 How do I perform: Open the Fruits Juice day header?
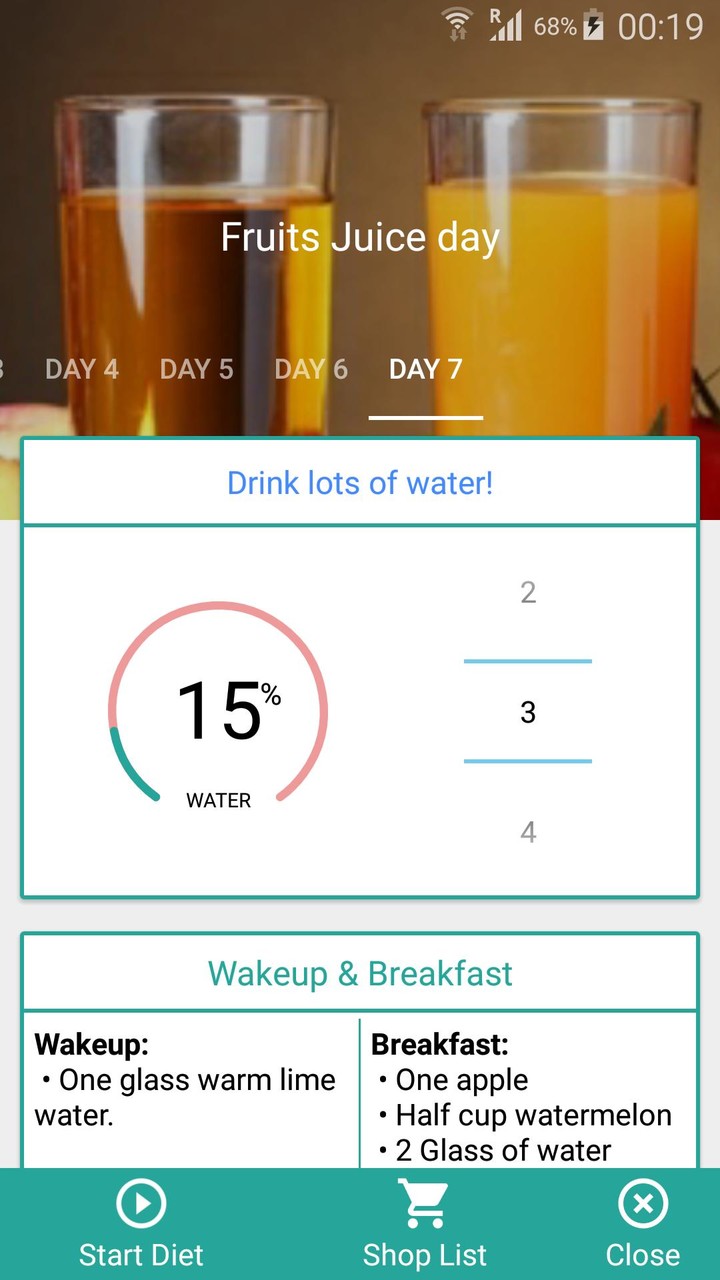tap(360, 237)
